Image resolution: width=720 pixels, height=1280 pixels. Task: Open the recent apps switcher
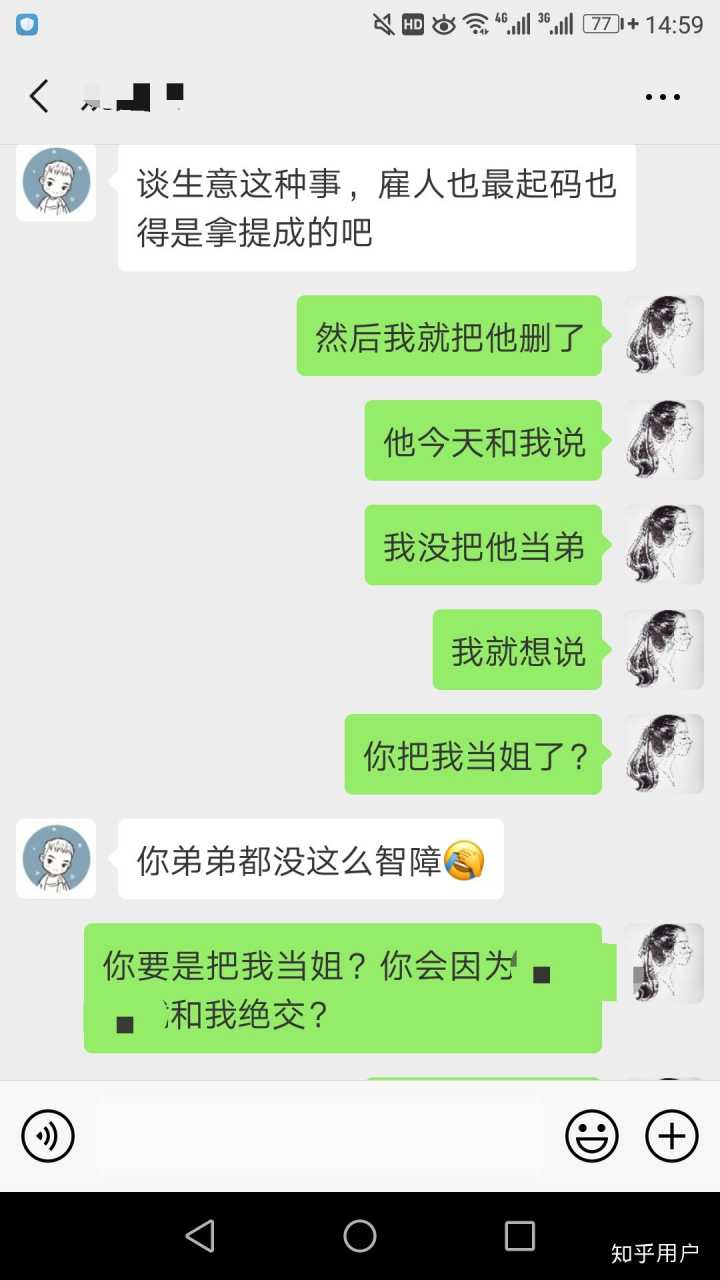[519, 1236]
